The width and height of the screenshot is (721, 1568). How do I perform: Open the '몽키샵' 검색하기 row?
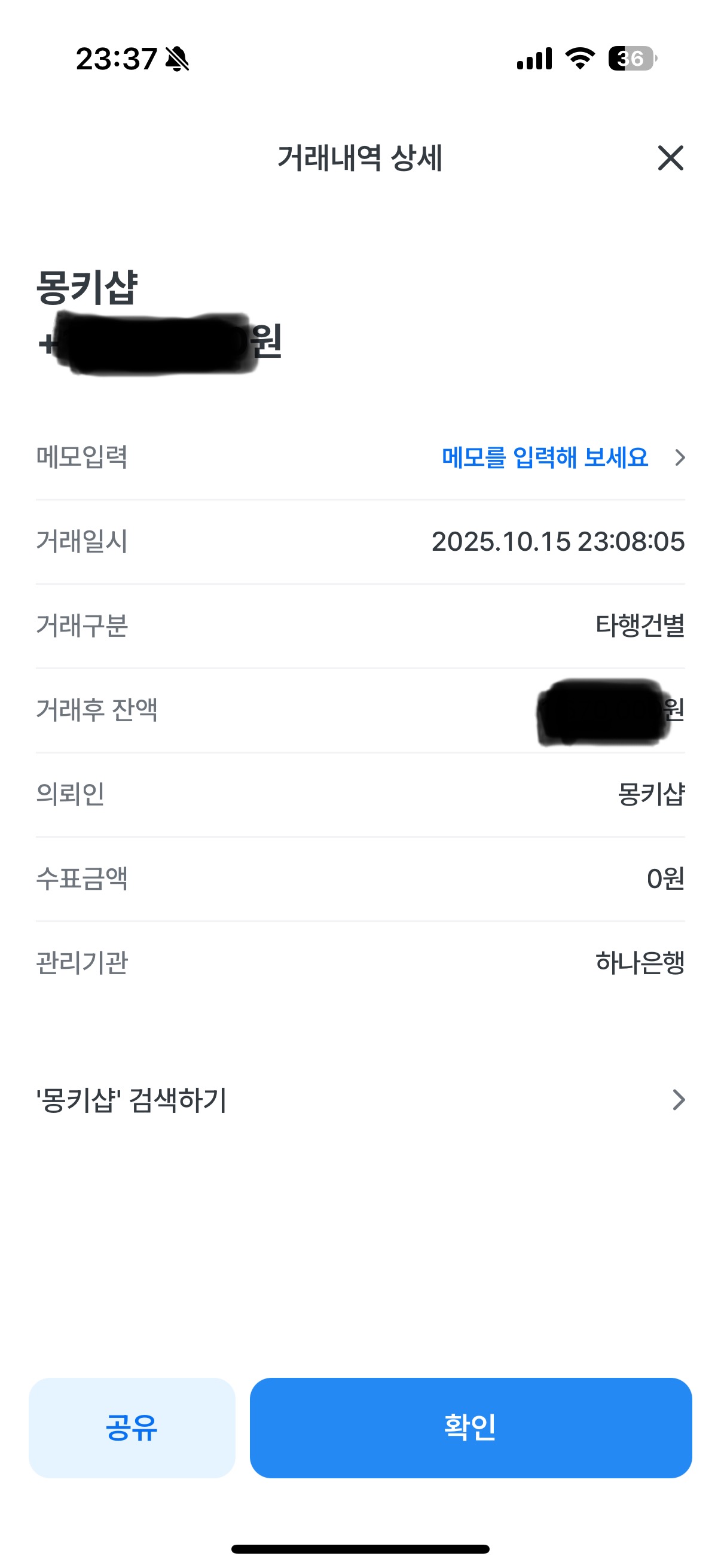click(x=360, y=1099)
